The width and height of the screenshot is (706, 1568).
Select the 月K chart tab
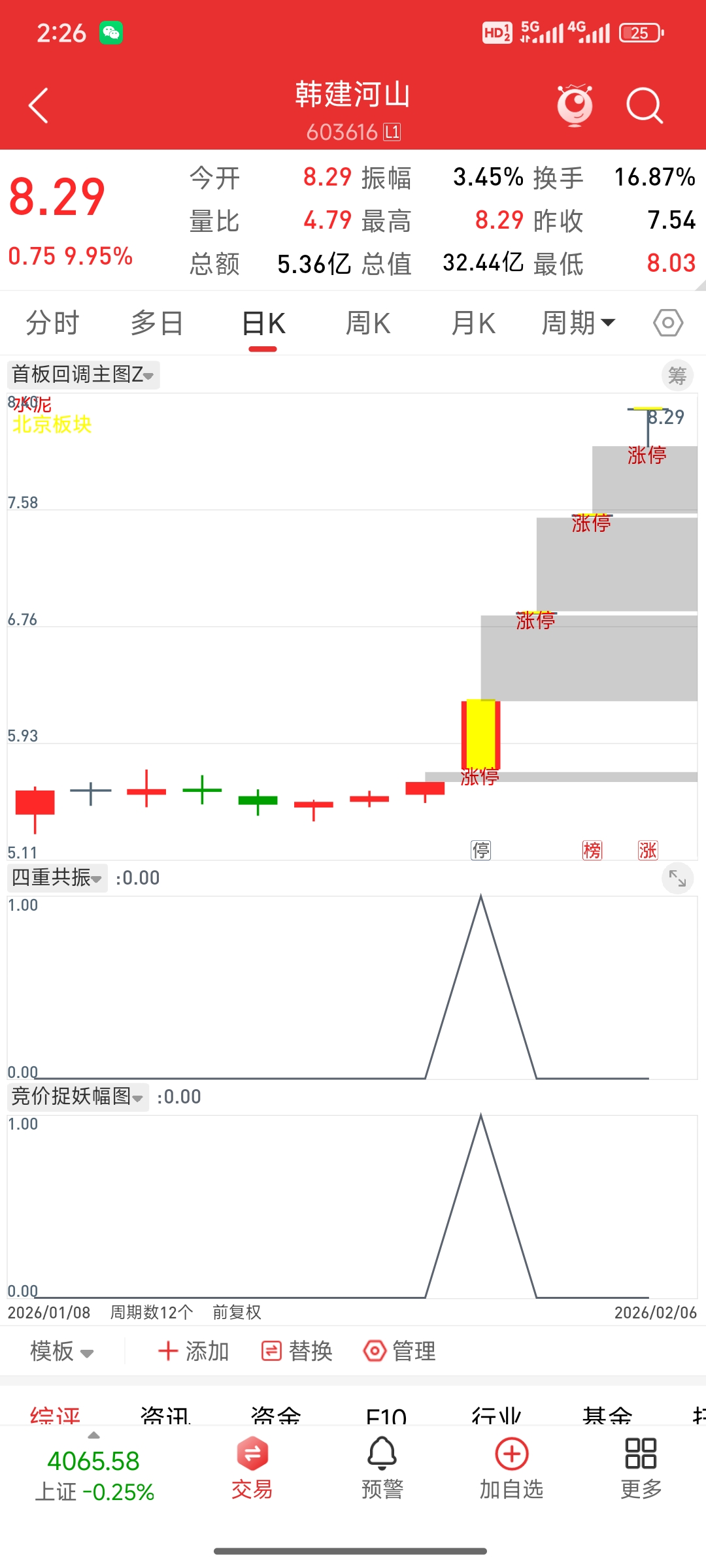coord(473,323)
